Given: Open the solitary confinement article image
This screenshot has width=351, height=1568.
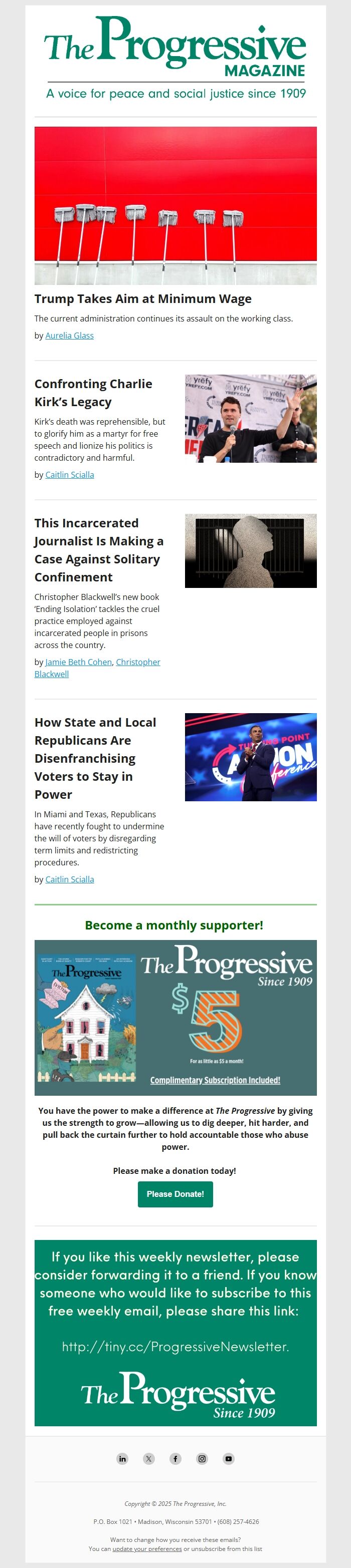Looking at the screenshot, I should 250,551.
